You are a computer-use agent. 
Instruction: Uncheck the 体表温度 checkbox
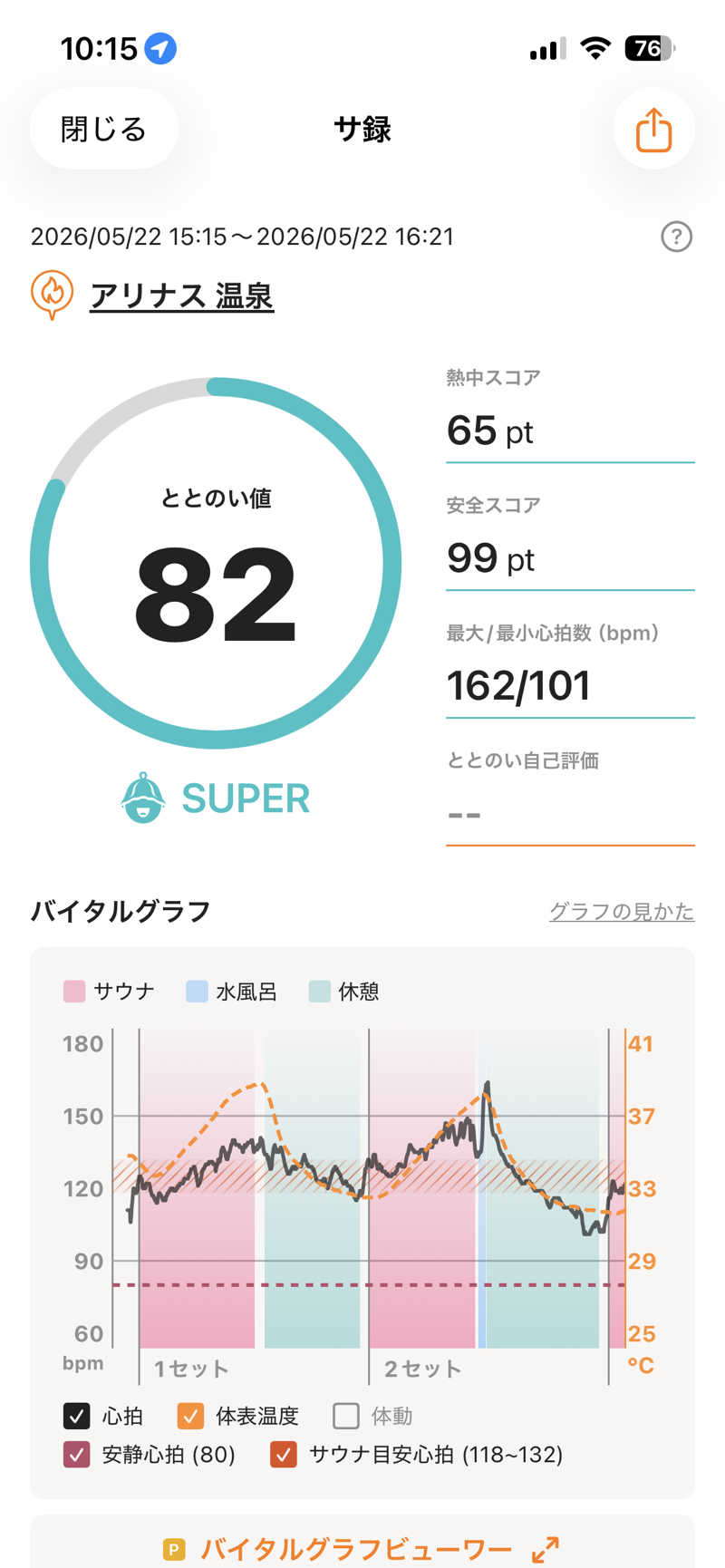coord(190,1416)
